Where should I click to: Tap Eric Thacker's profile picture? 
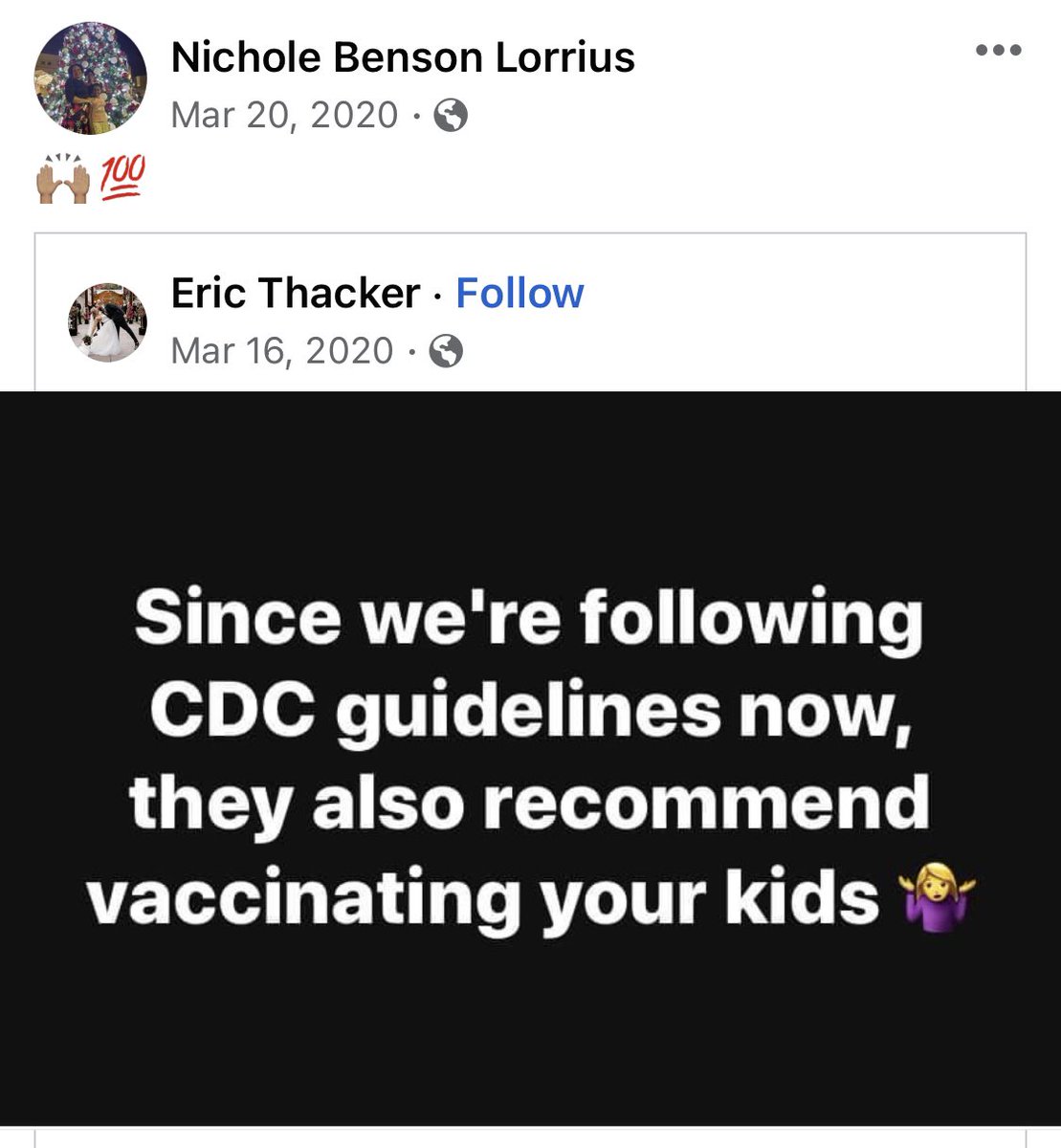point(108,321)
